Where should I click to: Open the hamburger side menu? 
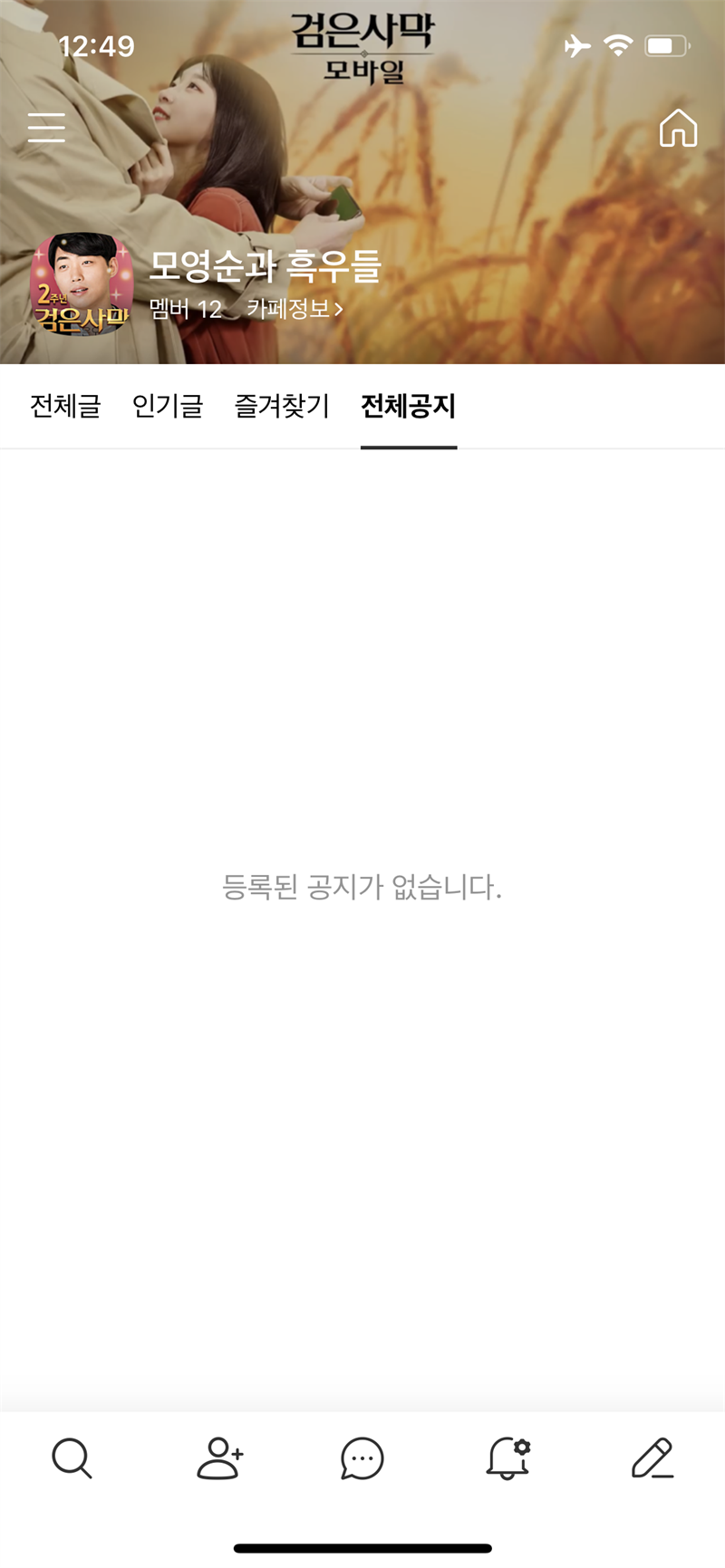(46, 128)
